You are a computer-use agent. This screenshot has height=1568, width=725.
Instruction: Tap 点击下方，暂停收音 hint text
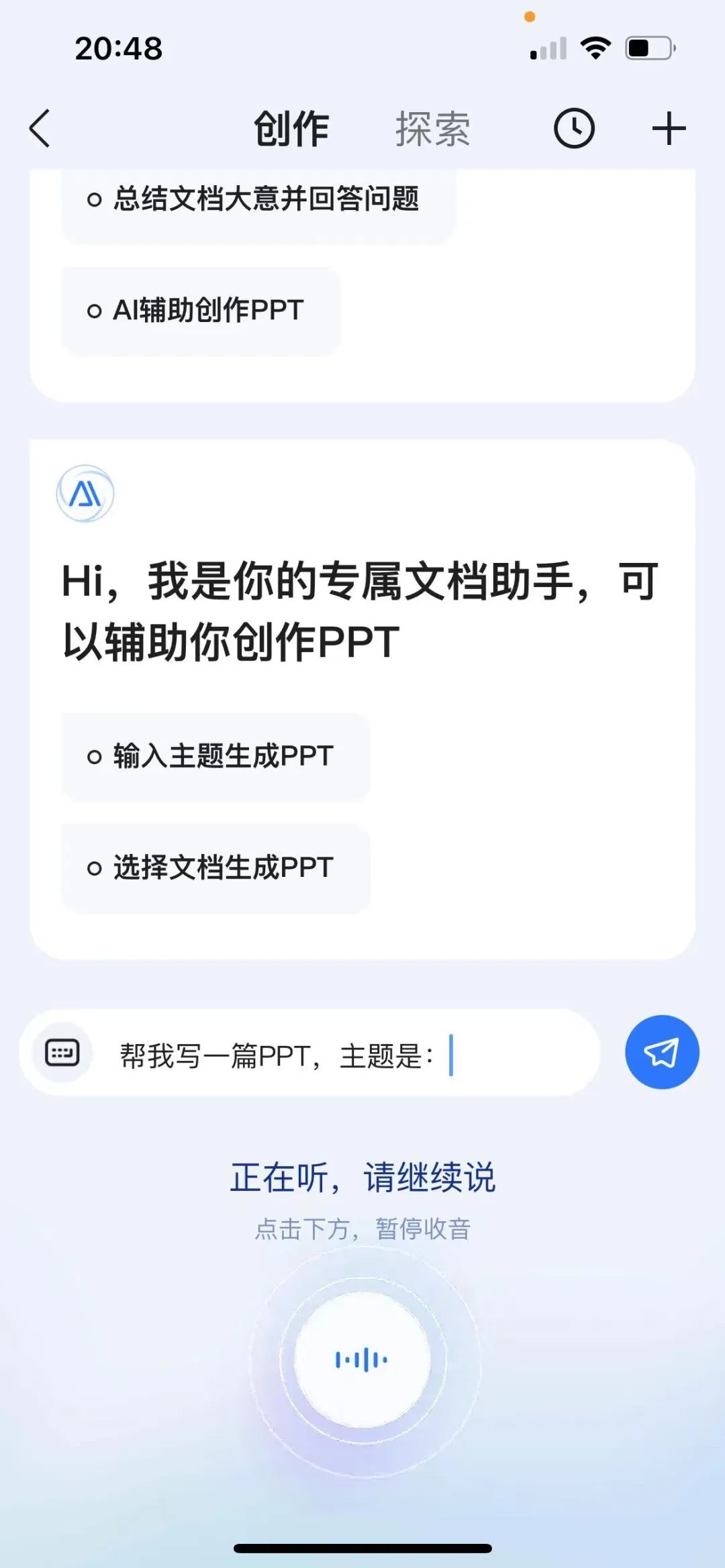(x=362, y=1228)
